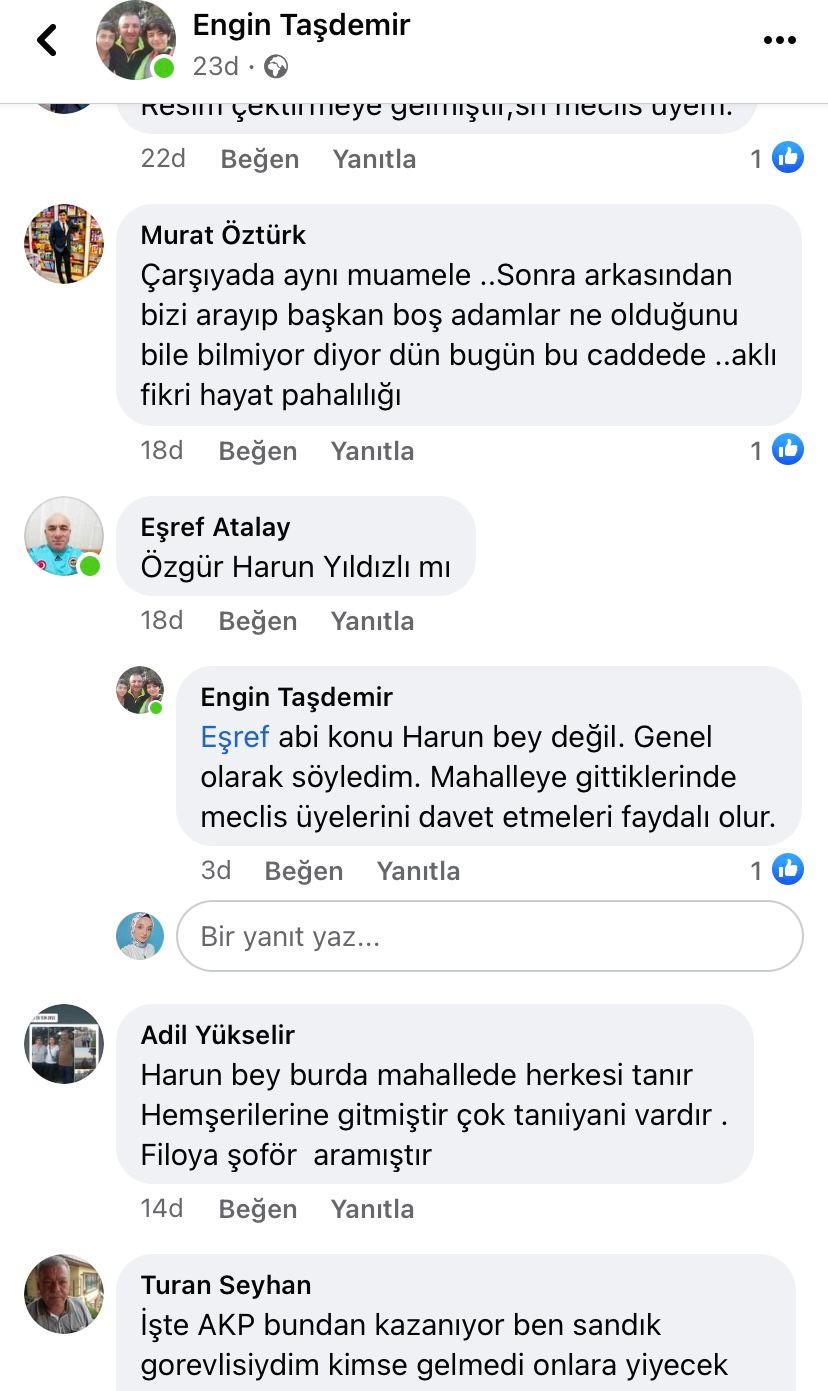This screenshot has height=1391, width=828.
Task: Open Murat Öztürk's profile picture
Action: [64, 244]
